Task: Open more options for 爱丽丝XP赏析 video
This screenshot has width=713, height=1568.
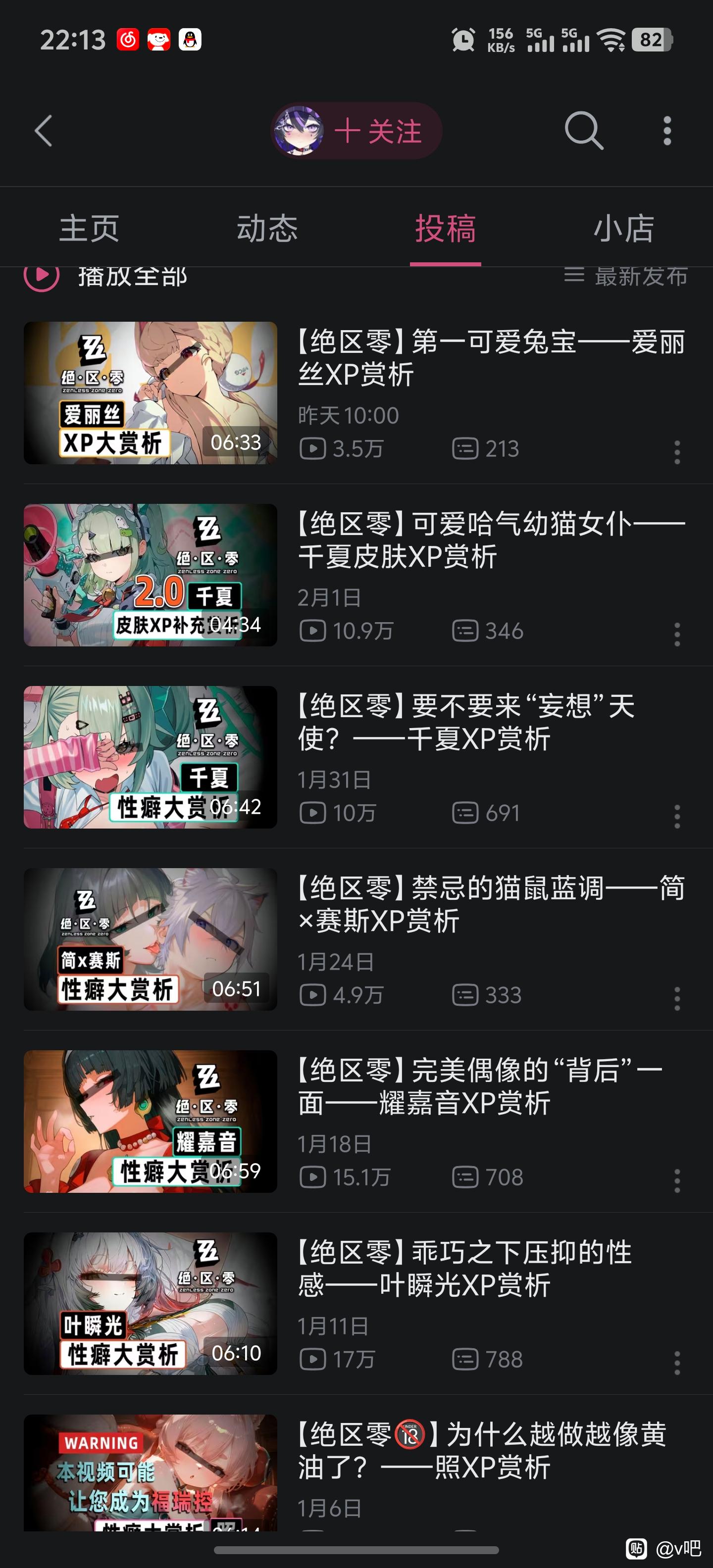Action: (x=677, y=452)
